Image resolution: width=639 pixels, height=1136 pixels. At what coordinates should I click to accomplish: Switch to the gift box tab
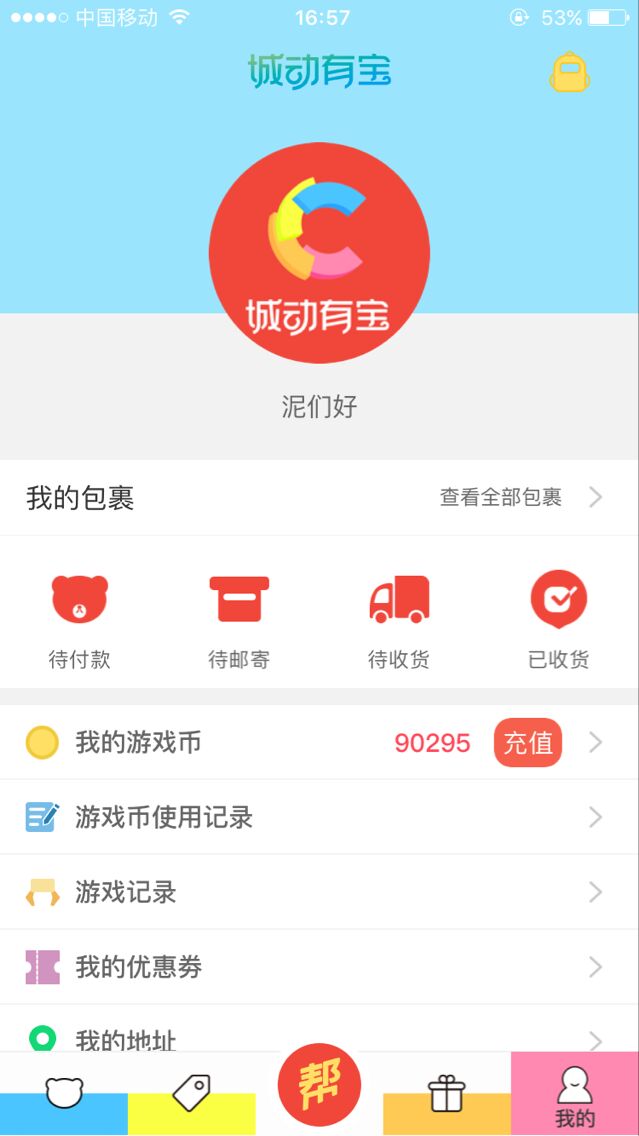(447, 1094)
